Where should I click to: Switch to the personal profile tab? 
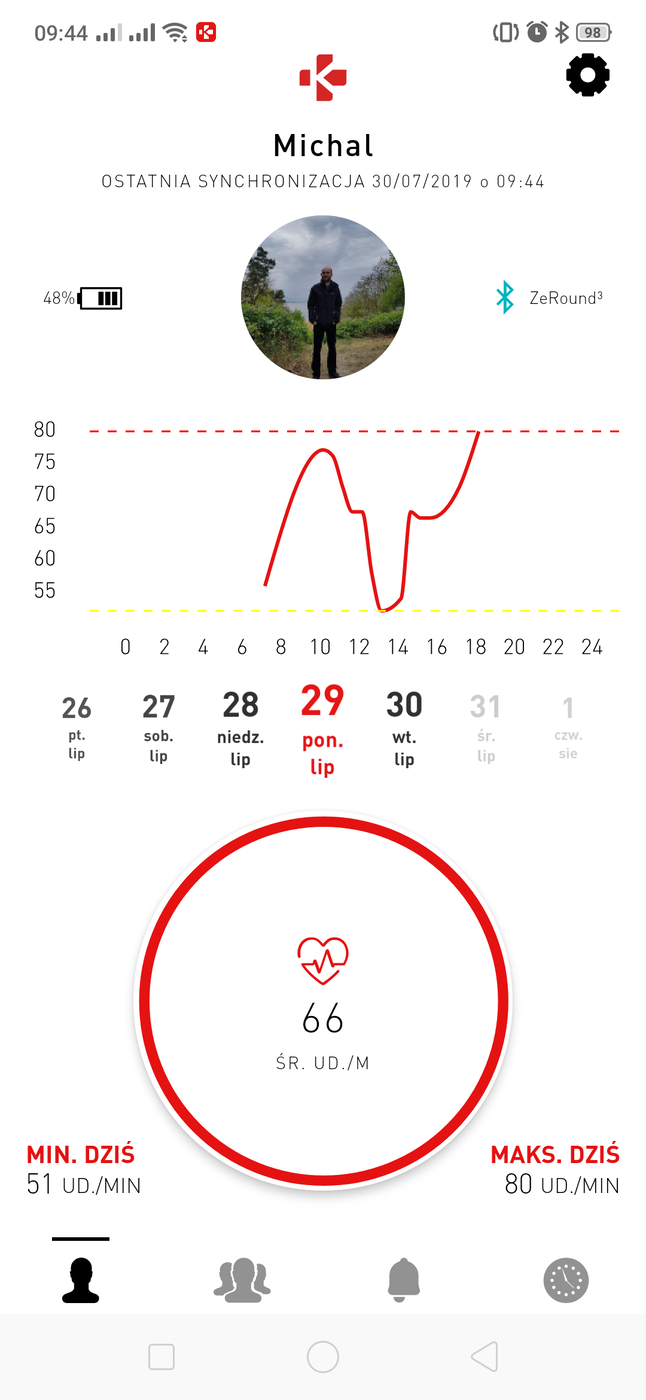[81, 1279]
